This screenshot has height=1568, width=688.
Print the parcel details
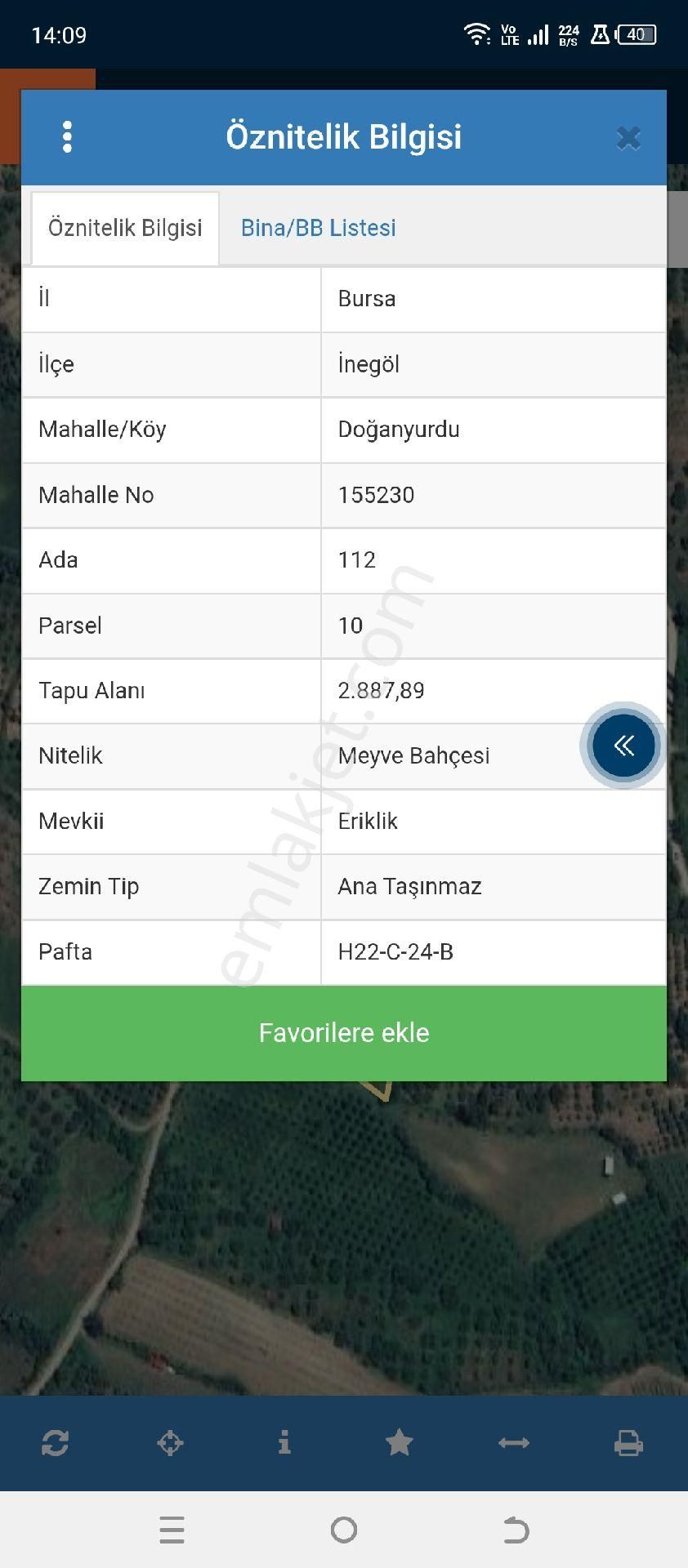pyautogui.click(x=628, y=1443)
